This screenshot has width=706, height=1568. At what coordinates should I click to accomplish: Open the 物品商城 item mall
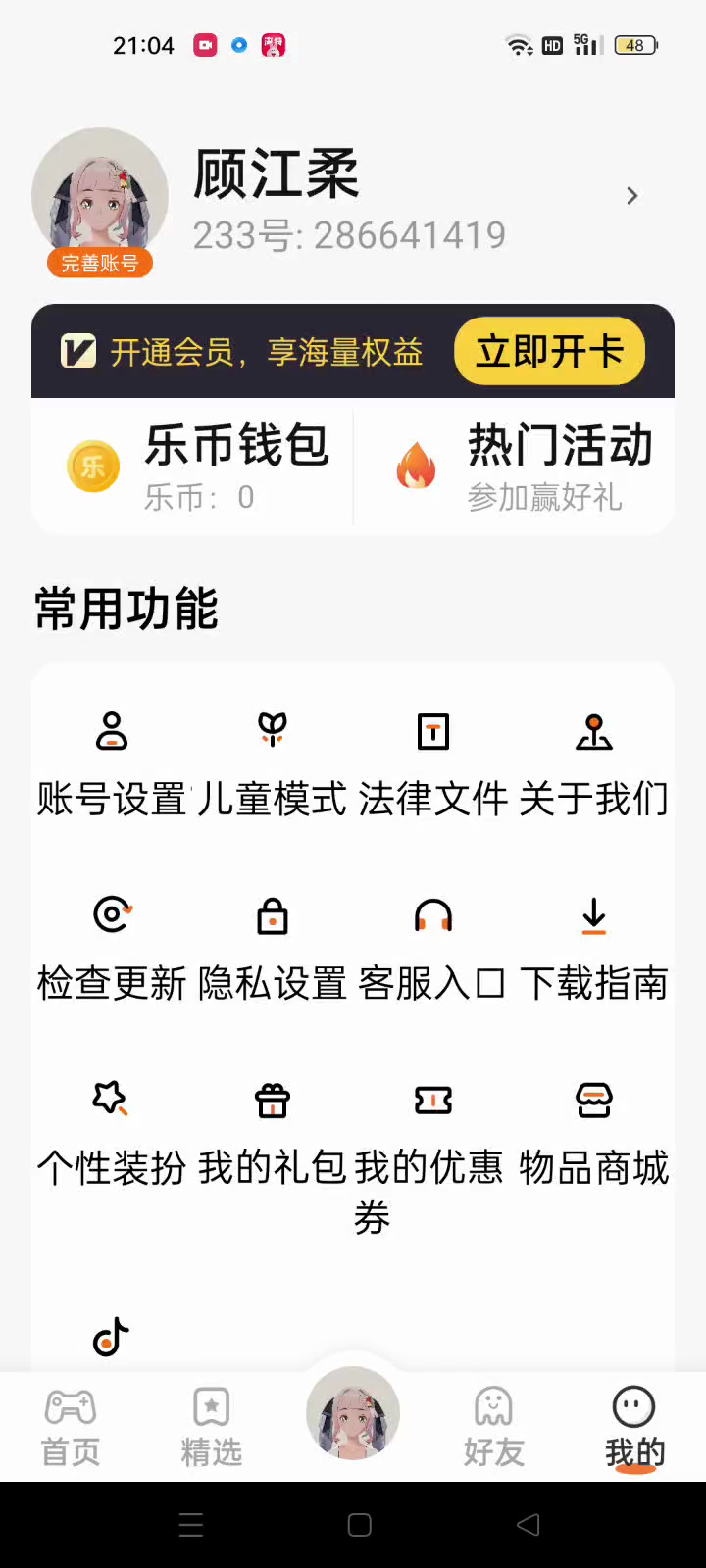pyautogui.click(x=594, y=1133)
